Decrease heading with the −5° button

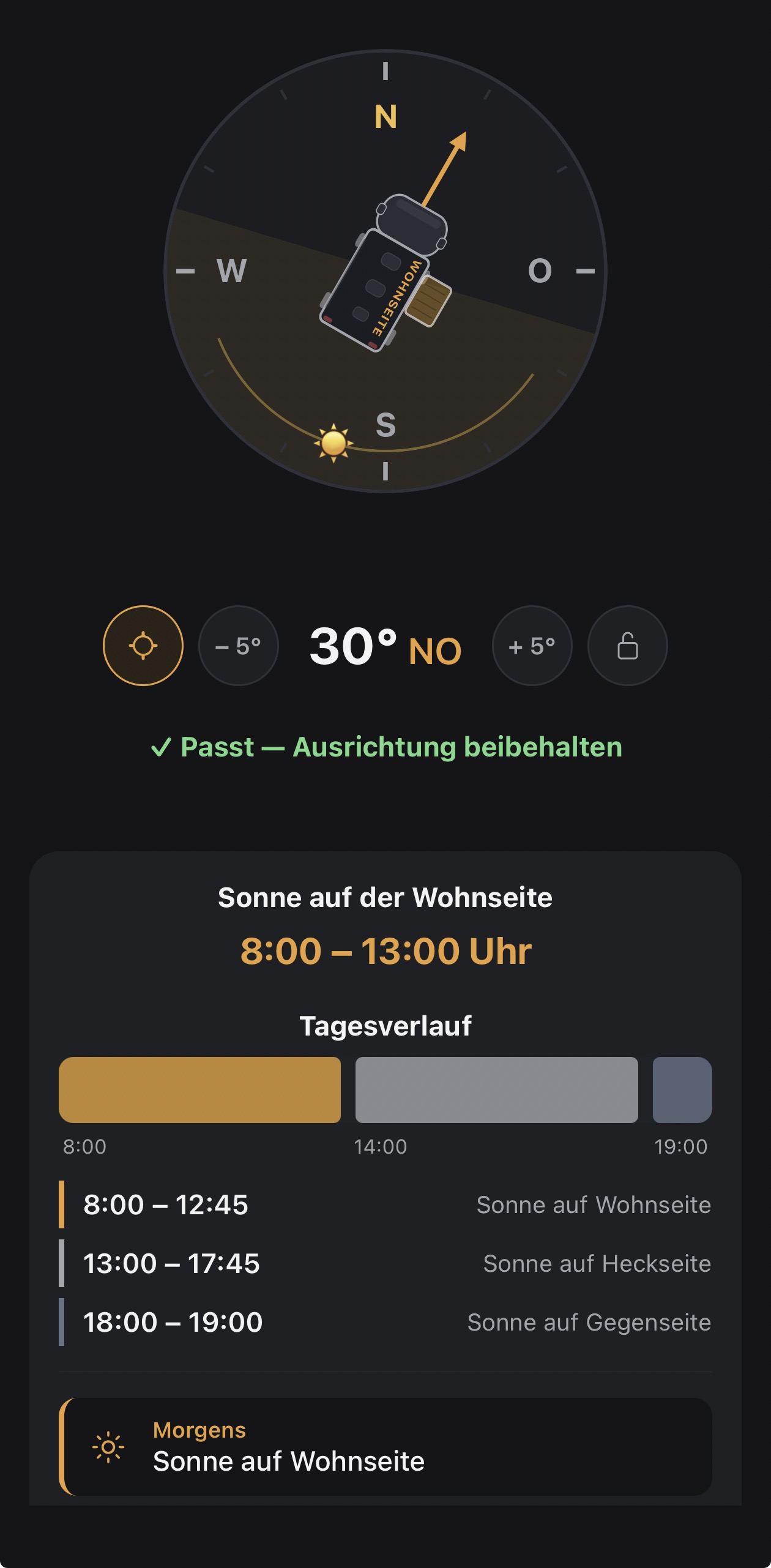238,646
